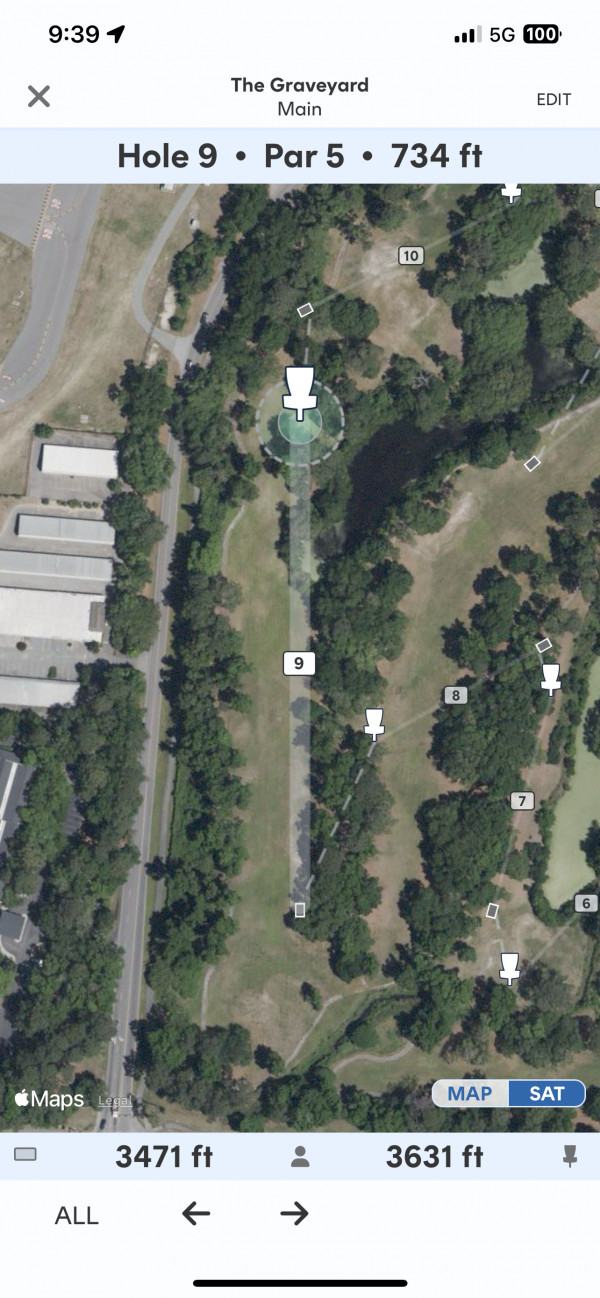Switch to MAP view
The width and height of the screenshot is (600, 1298).
click(470, 1093)
